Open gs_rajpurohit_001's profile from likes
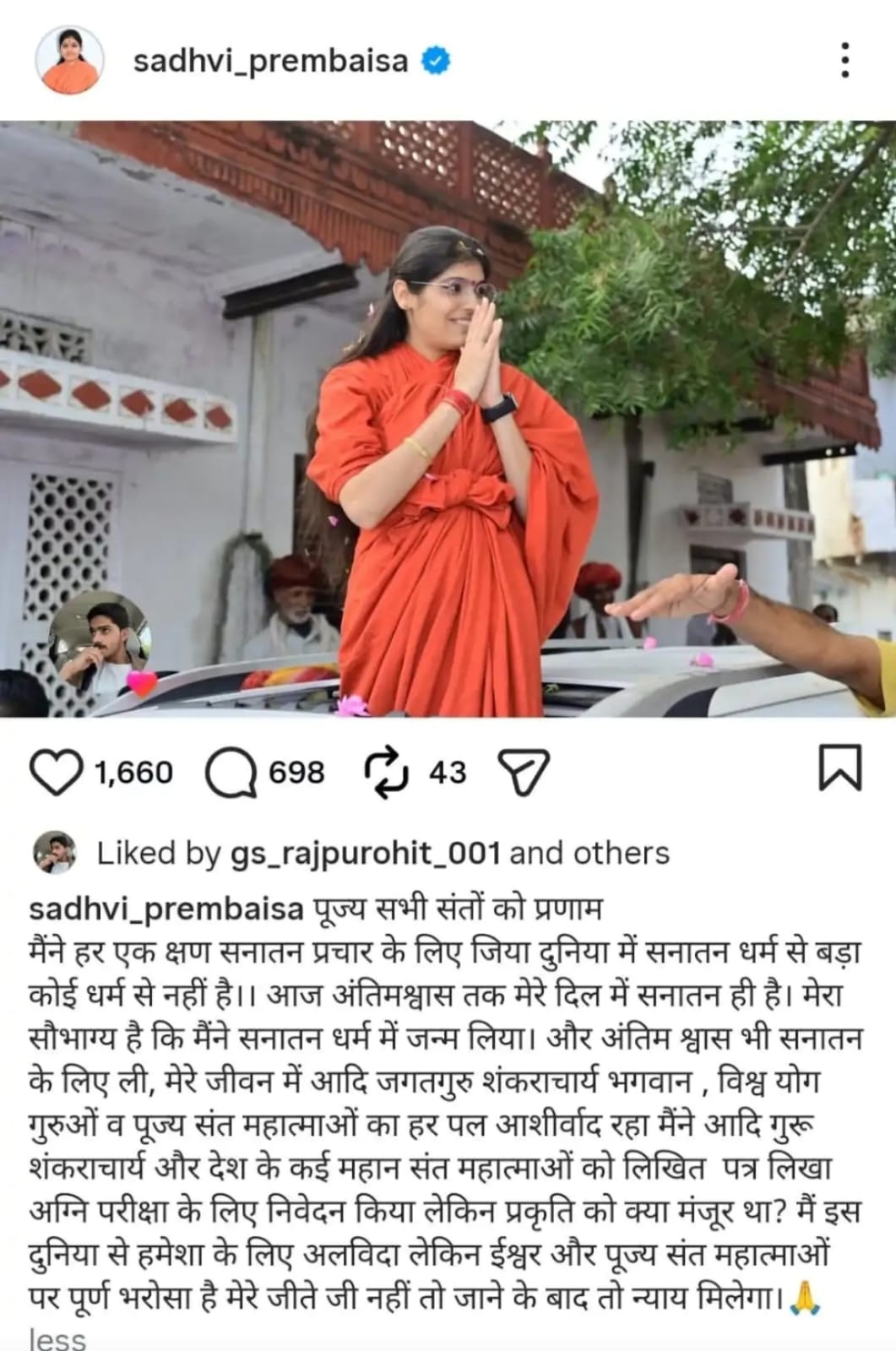 pos(366,853)
